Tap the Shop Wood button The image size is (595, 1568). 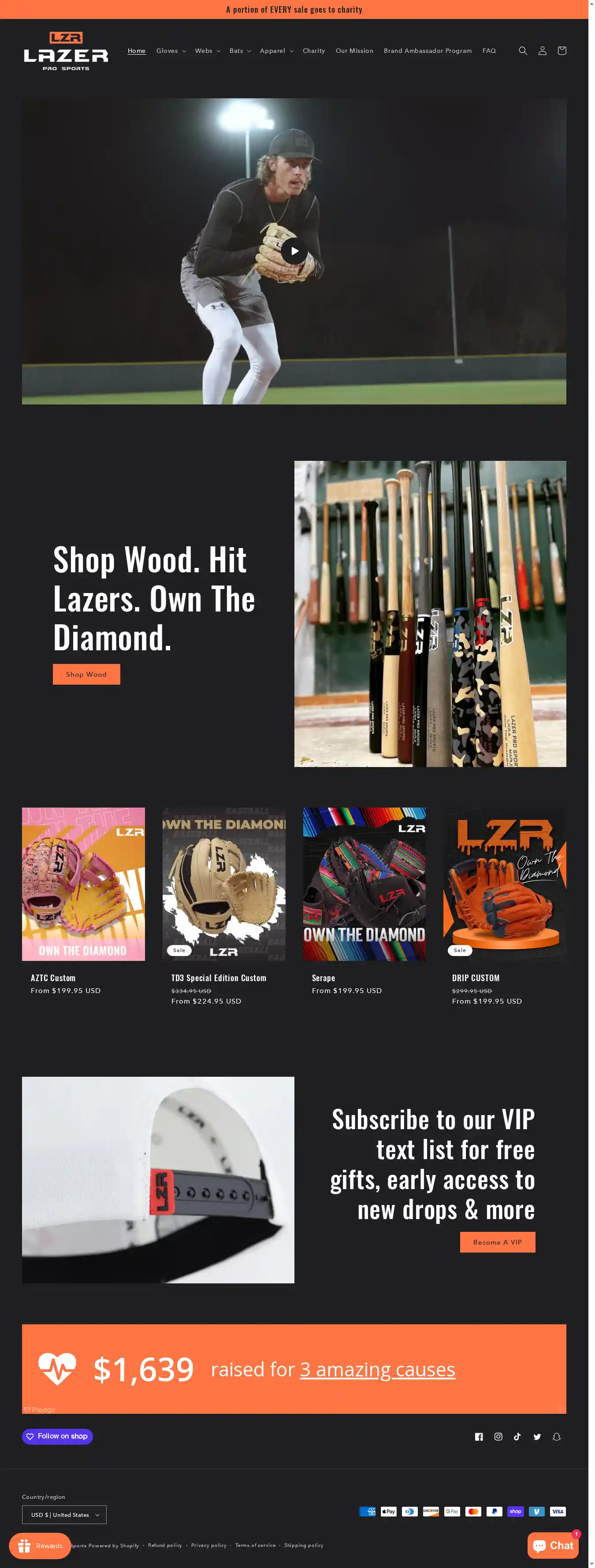coord(86,675)
